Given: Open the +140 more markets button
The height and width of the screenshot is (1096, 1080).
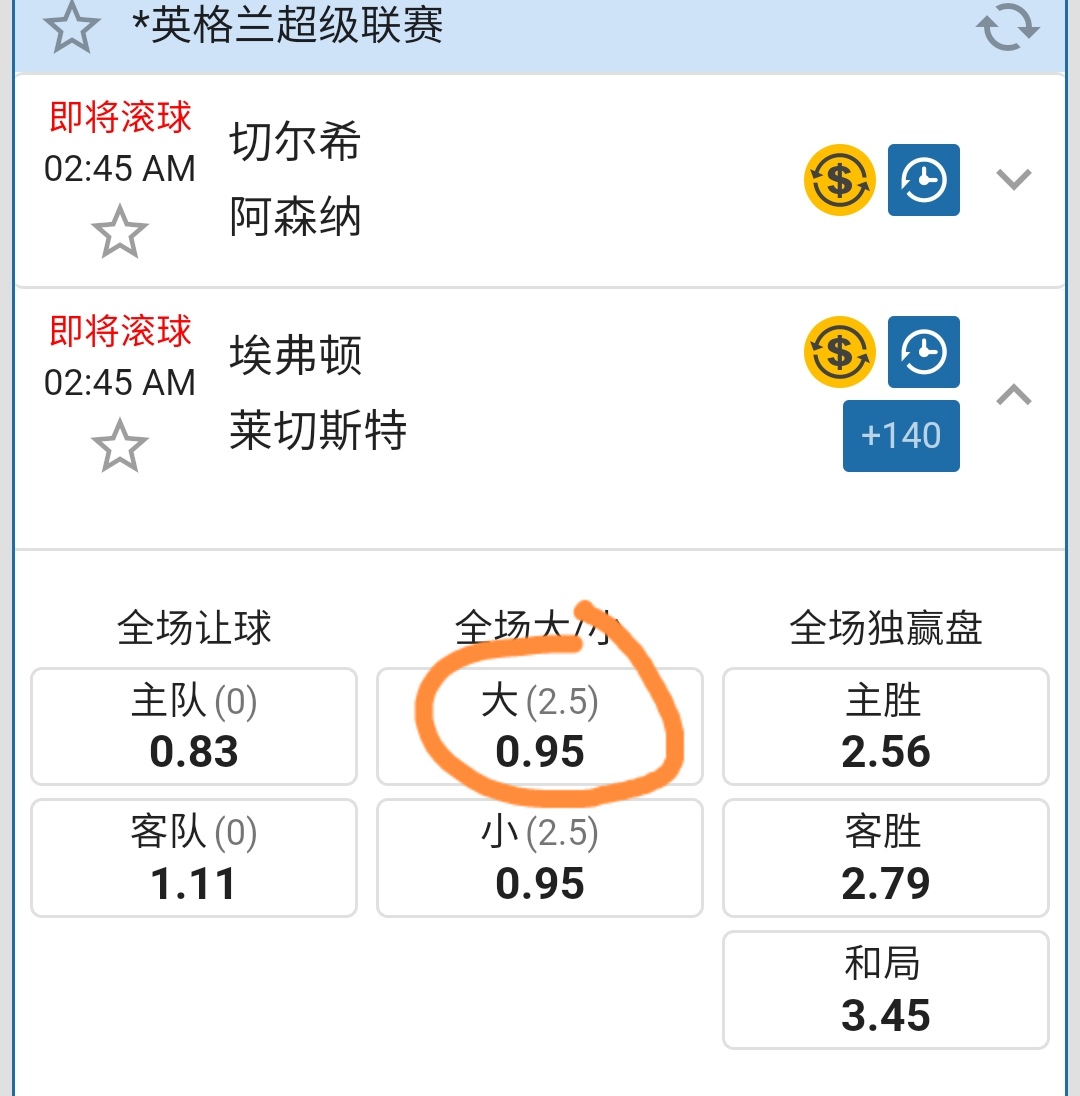Looking at the screenshot, I should click(x=901, y=436).
